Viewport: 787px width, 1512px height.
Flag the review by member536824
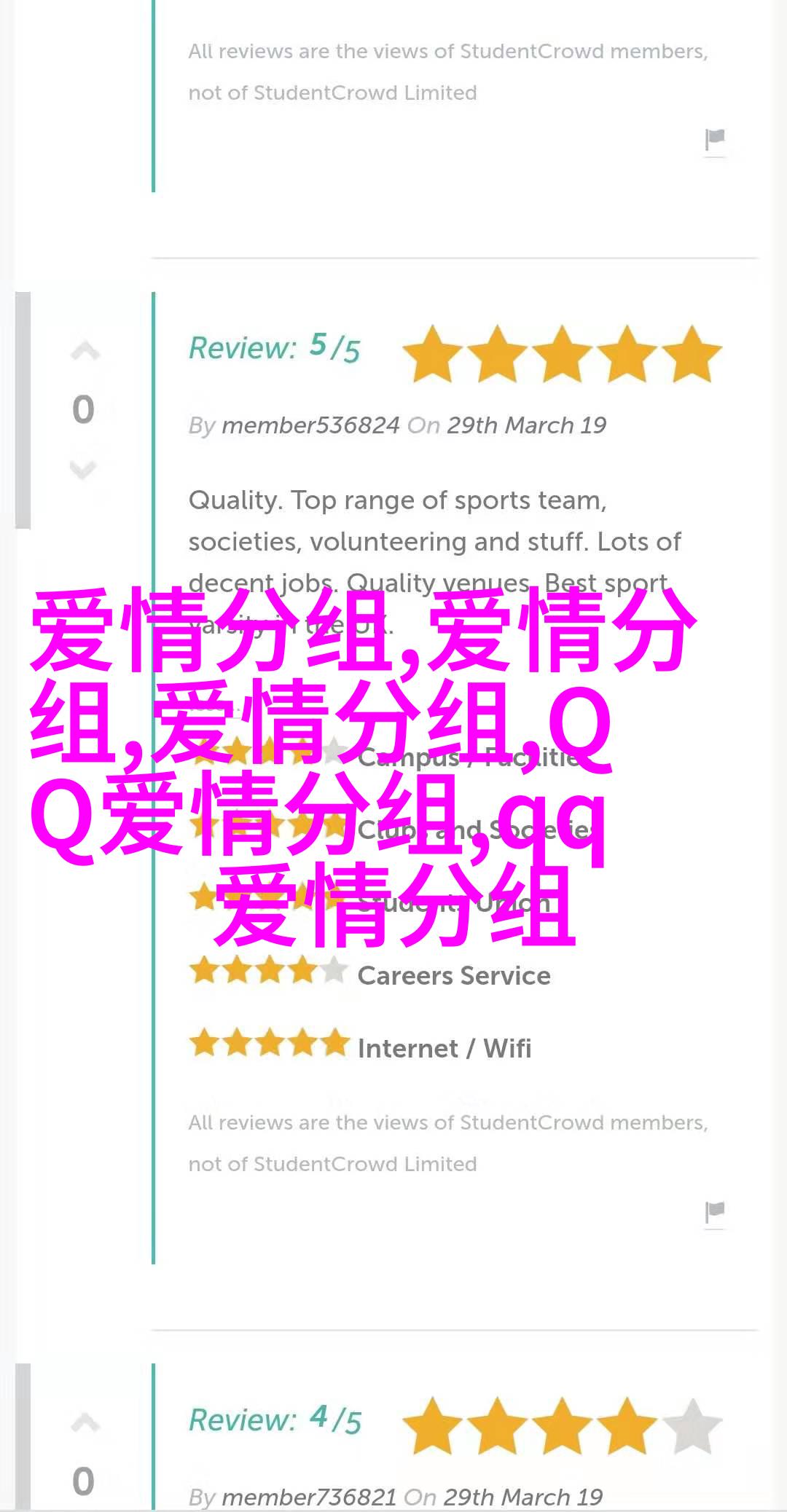[x=715, y=1212]
